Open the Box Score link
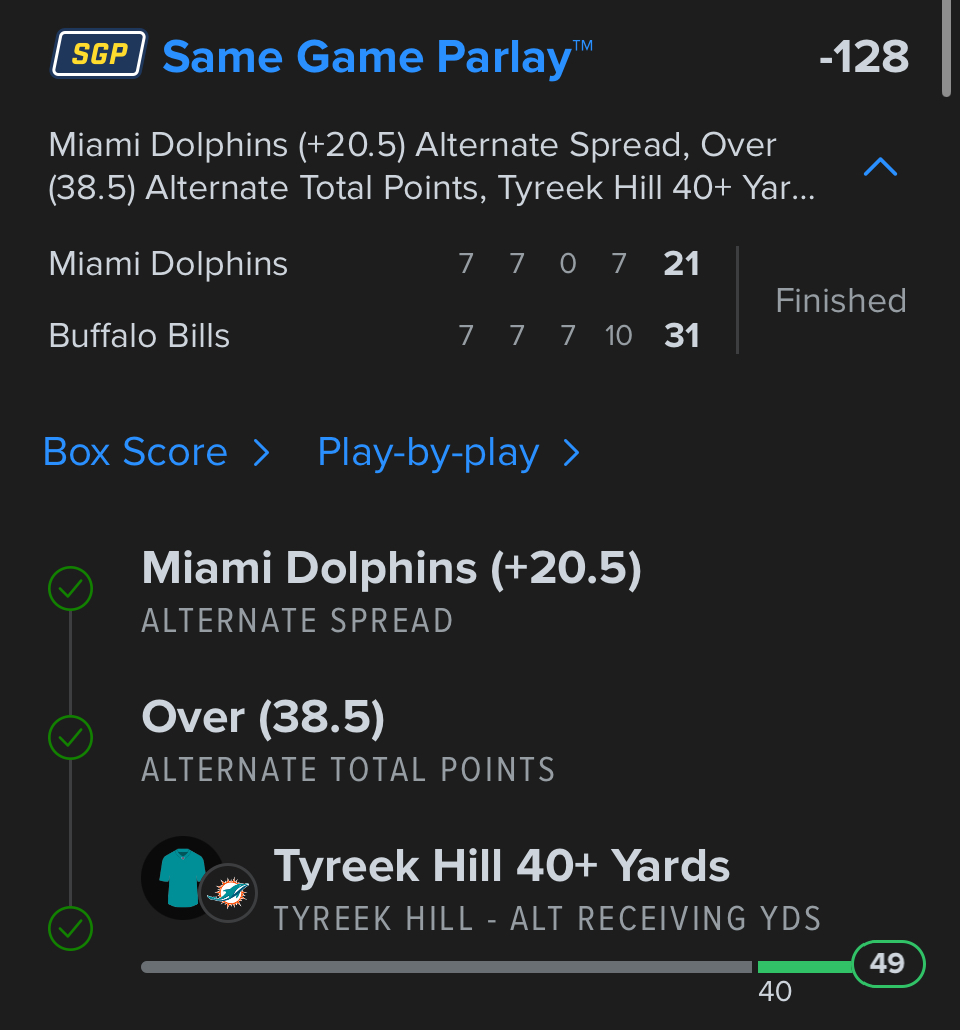The width and height of the screenshot is (960, 1030). tap(156, 453)
